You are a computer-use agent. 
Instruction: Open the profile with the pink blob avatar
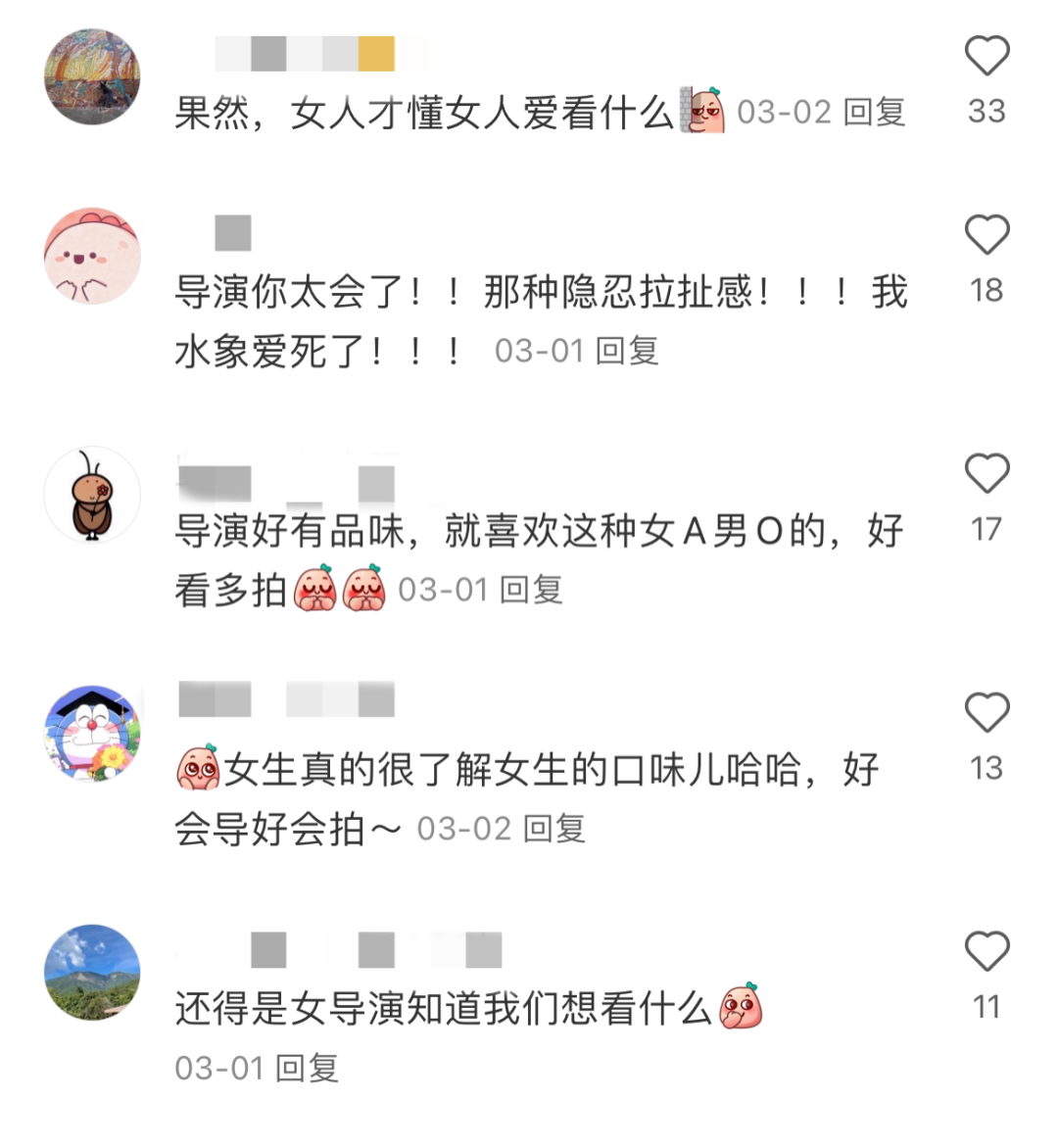point(93,256)
